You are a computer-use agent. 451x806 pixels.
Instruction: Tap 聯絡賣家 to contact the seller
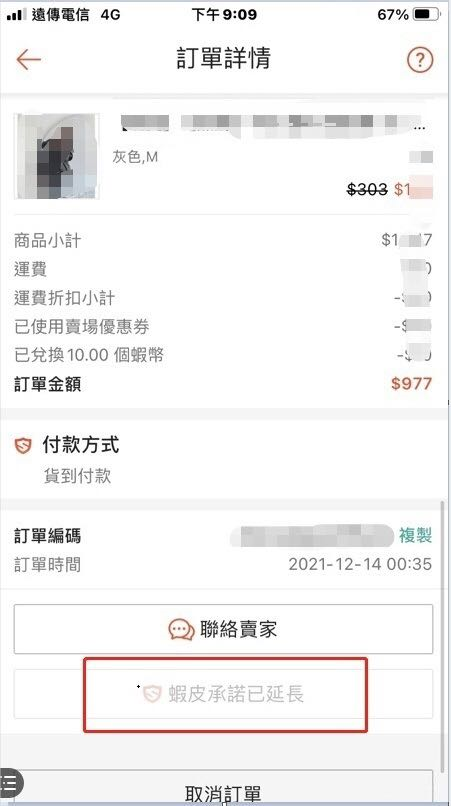point(223,629)
